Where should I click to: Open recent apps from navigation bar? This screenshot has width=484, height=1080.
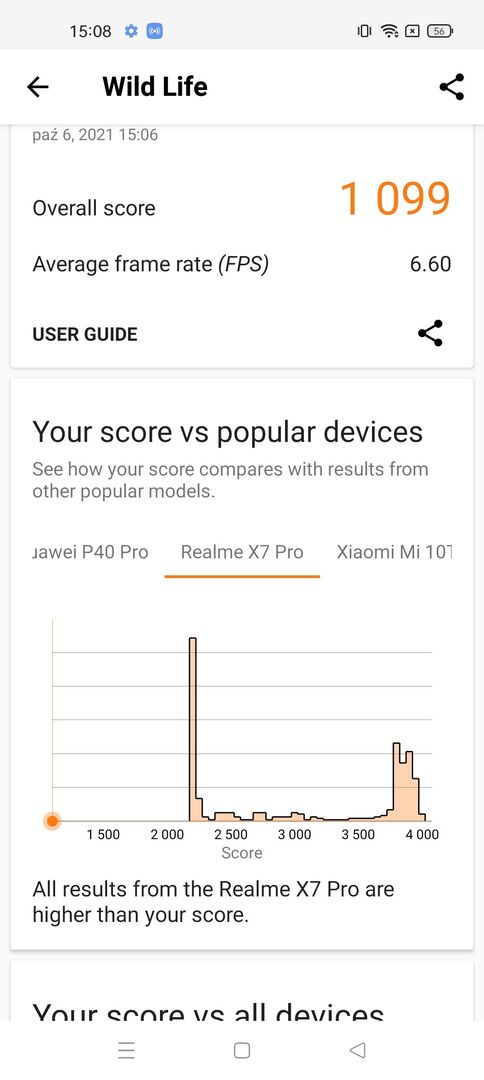pos(126,1050)
